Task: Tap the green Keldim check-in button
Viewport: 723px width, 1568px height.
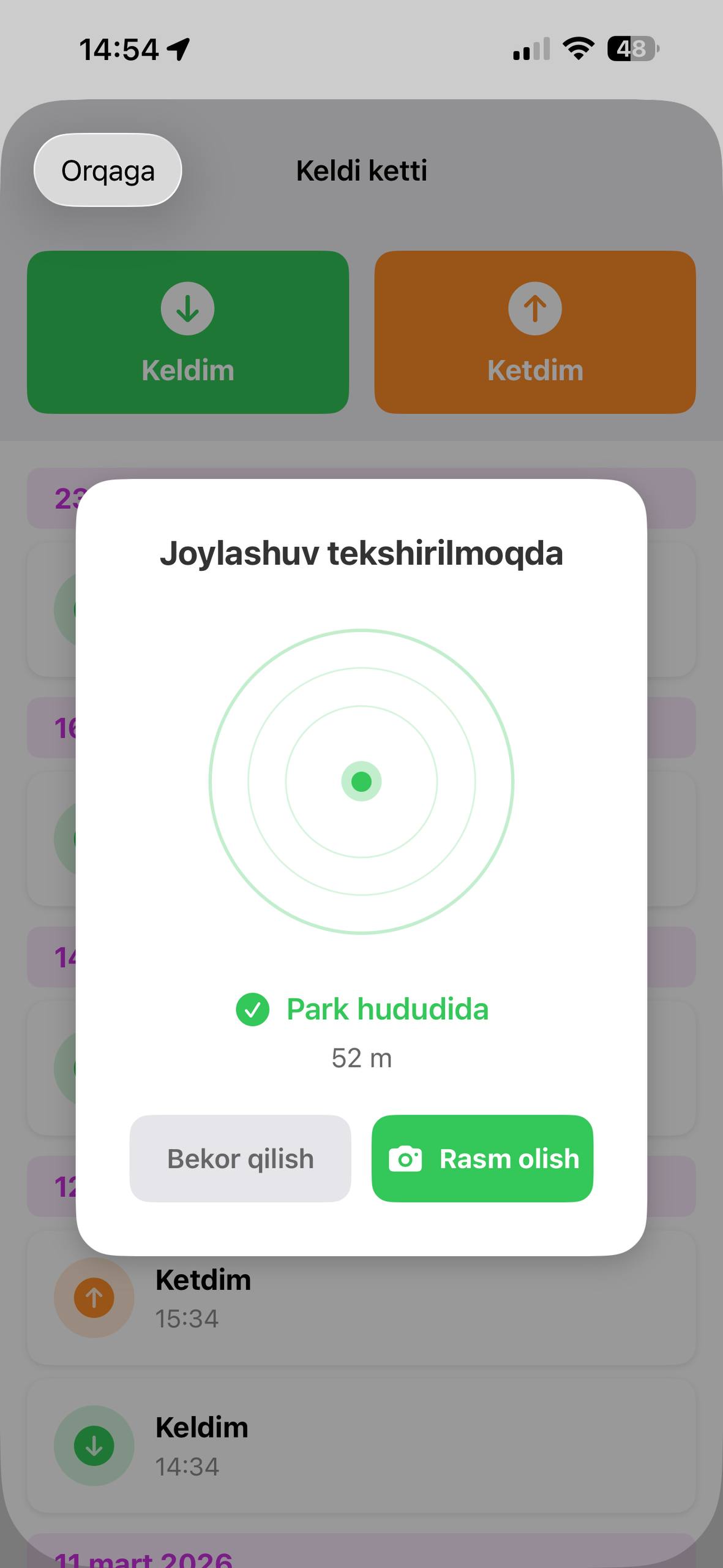Action: pyautogui.click(x=188, y=332)
